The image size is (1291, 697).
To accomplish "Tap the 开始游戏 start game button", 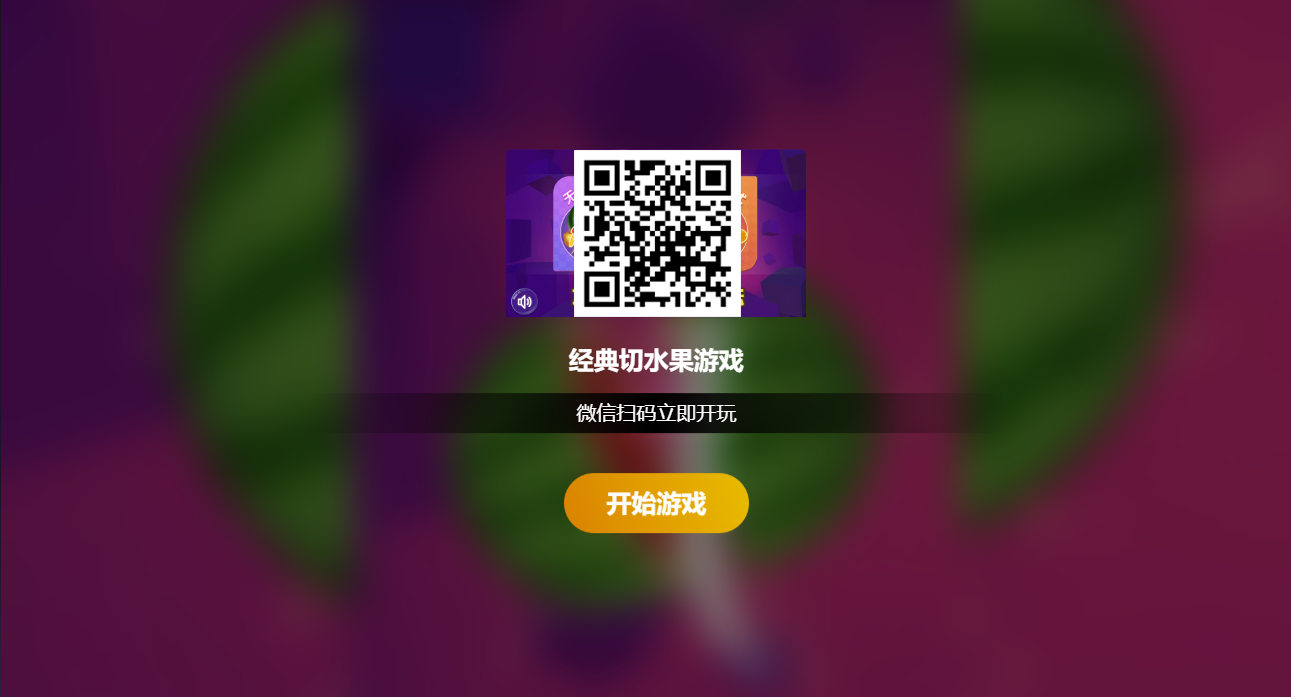I will point(656,503).
